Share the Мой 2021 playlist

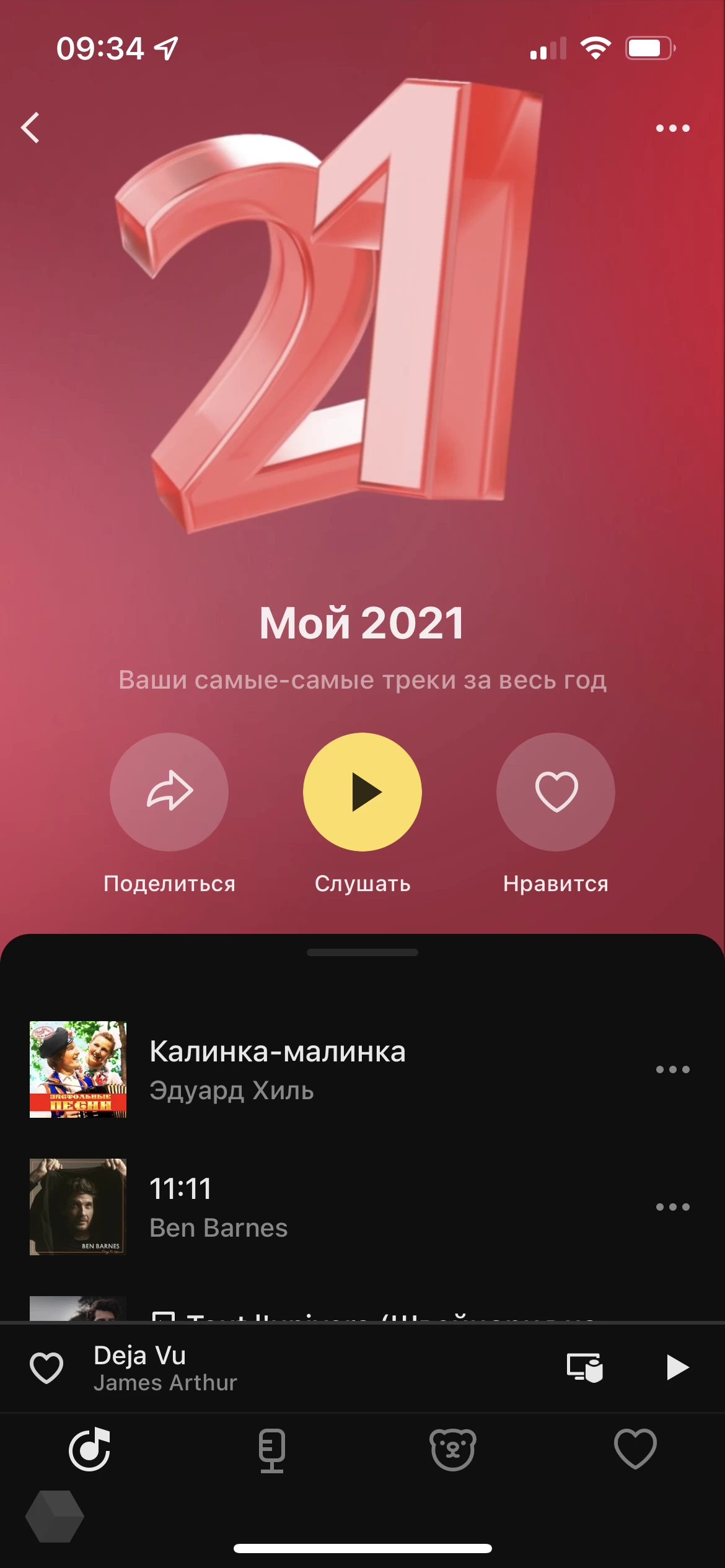click(x=169, y=792)
